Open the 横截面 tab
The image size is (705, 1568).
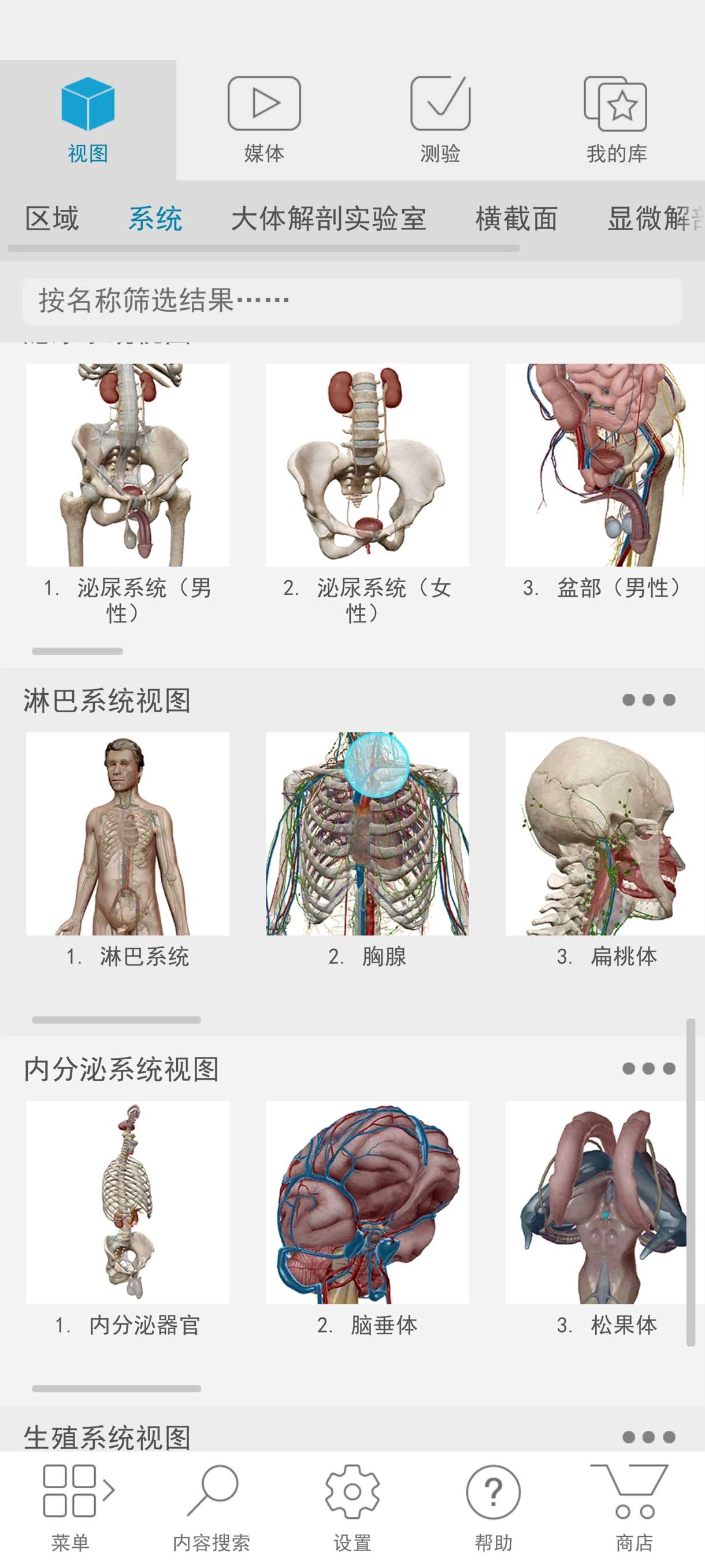[516, 219]
